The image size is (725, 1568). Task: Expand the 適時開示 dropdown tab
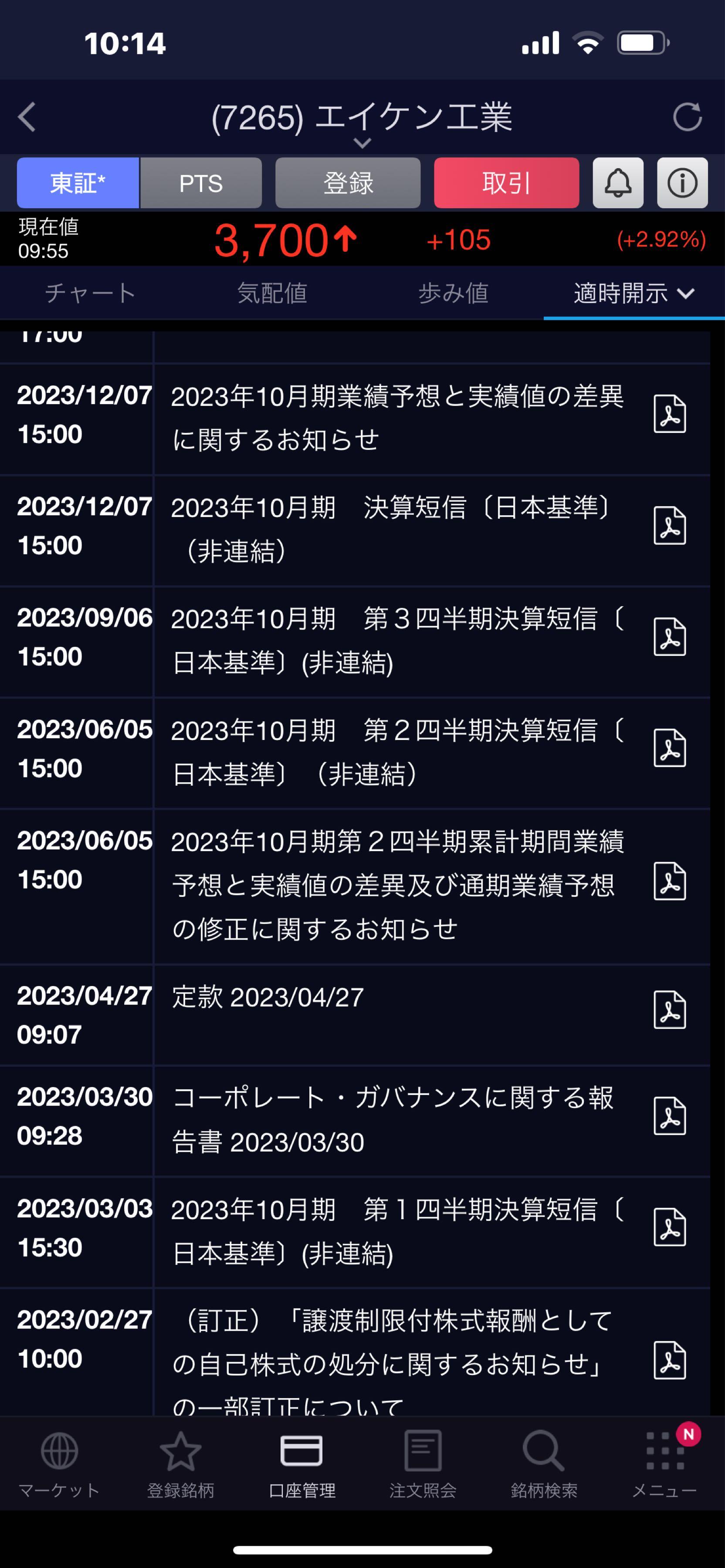[x=633, y=294]
